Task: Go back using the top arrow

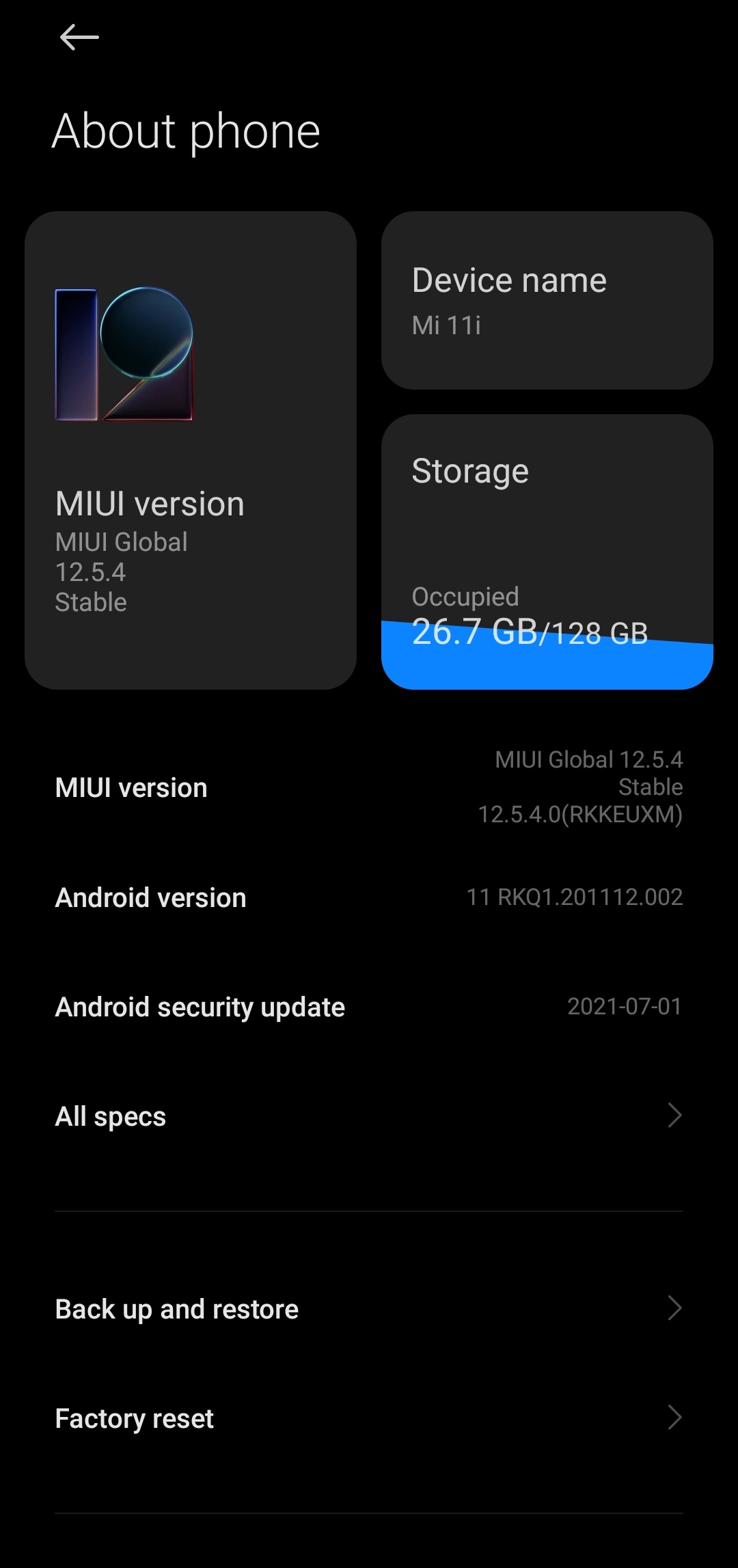Action: 79,38
